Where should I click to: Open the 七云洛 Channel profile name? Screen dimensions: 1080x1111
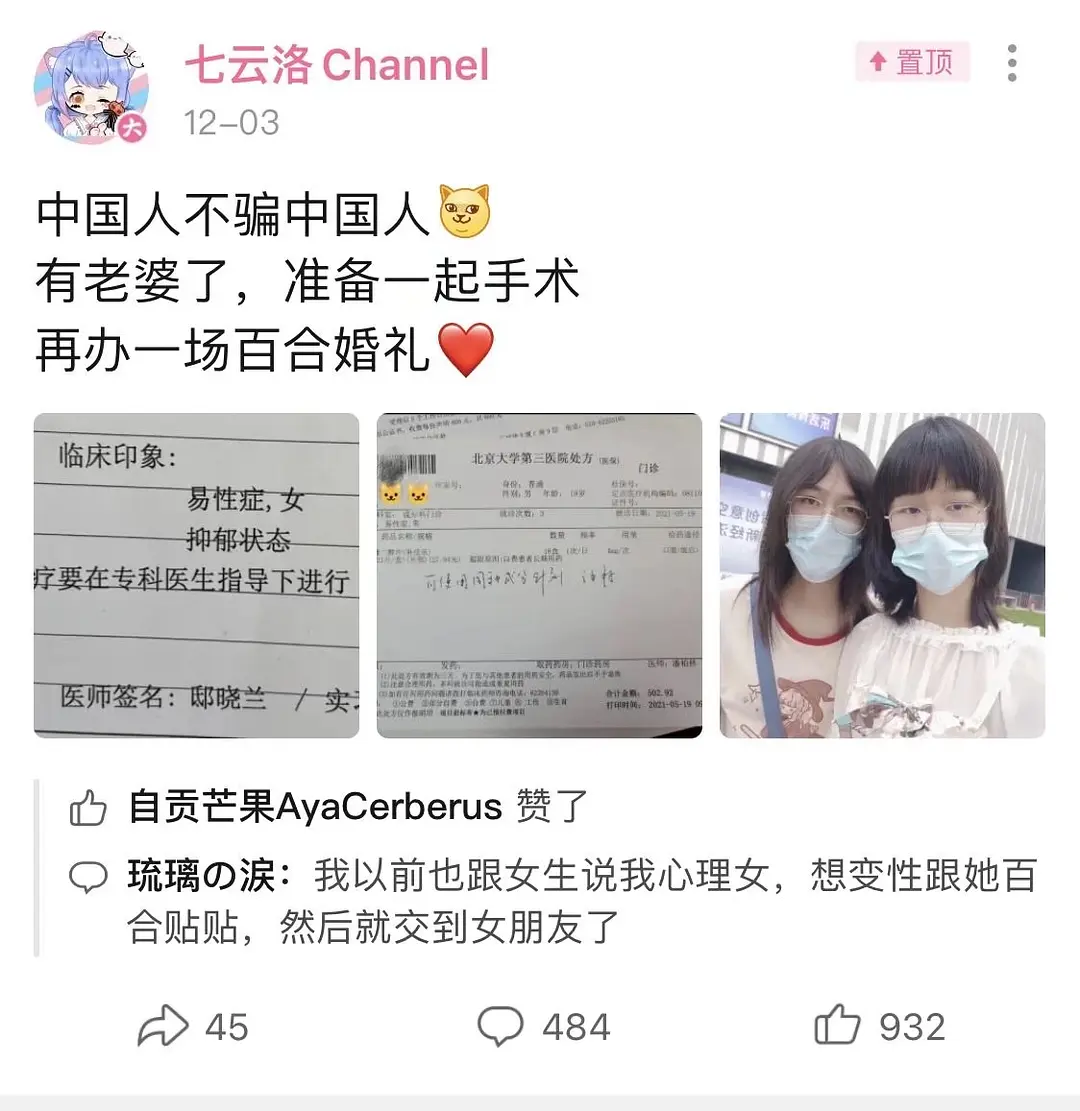click(x=337, y=65)
